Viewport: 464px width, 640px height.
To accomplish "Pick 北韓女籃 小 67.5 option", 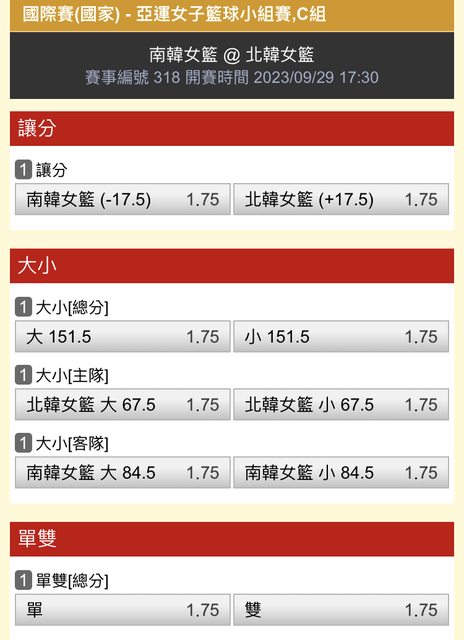I will [x=341, y=404].
